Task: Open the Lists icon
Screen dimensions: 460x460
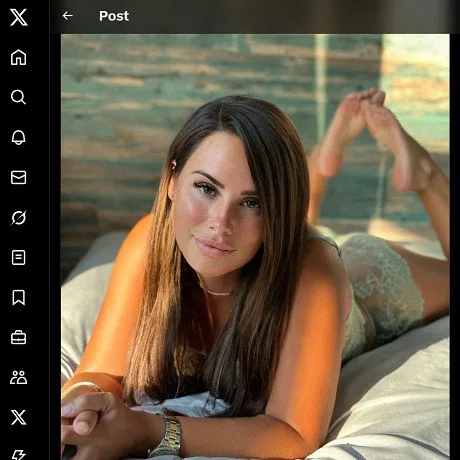Action: (18, 257)
